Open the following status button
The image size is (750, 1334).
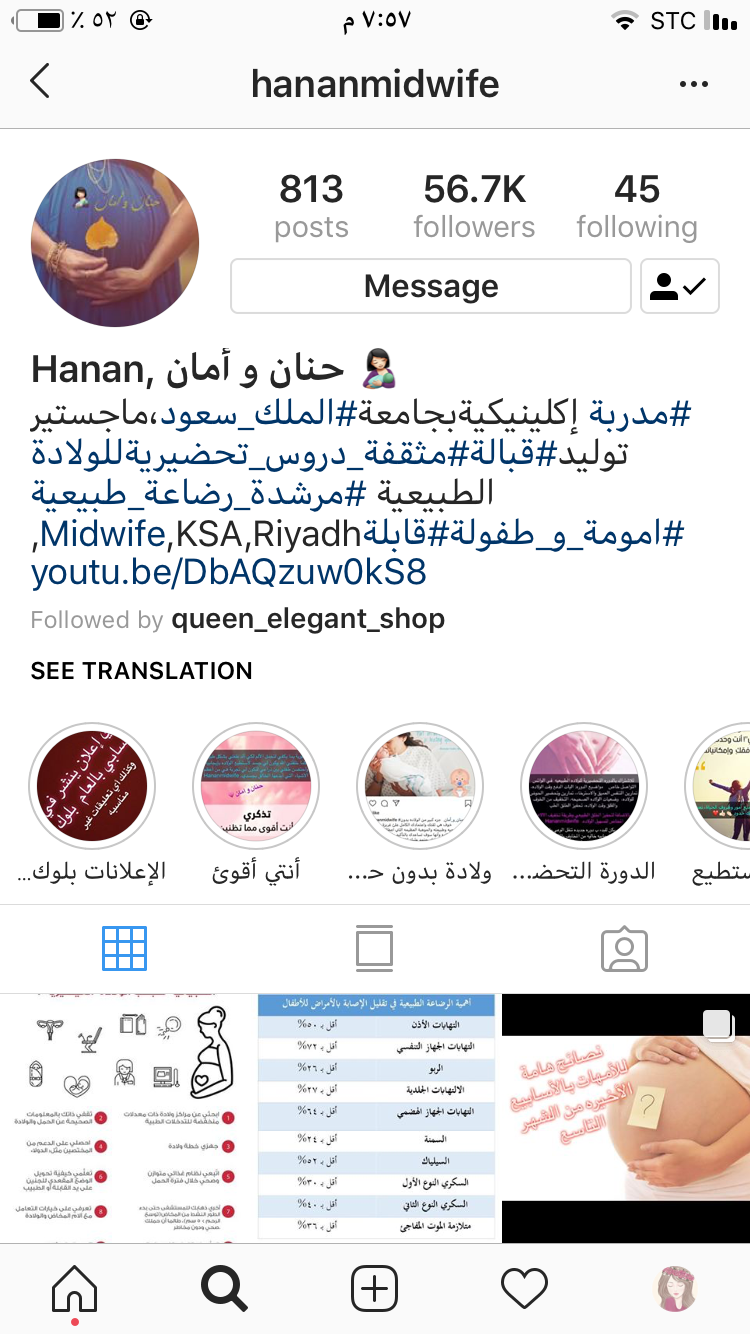(679, 287)
